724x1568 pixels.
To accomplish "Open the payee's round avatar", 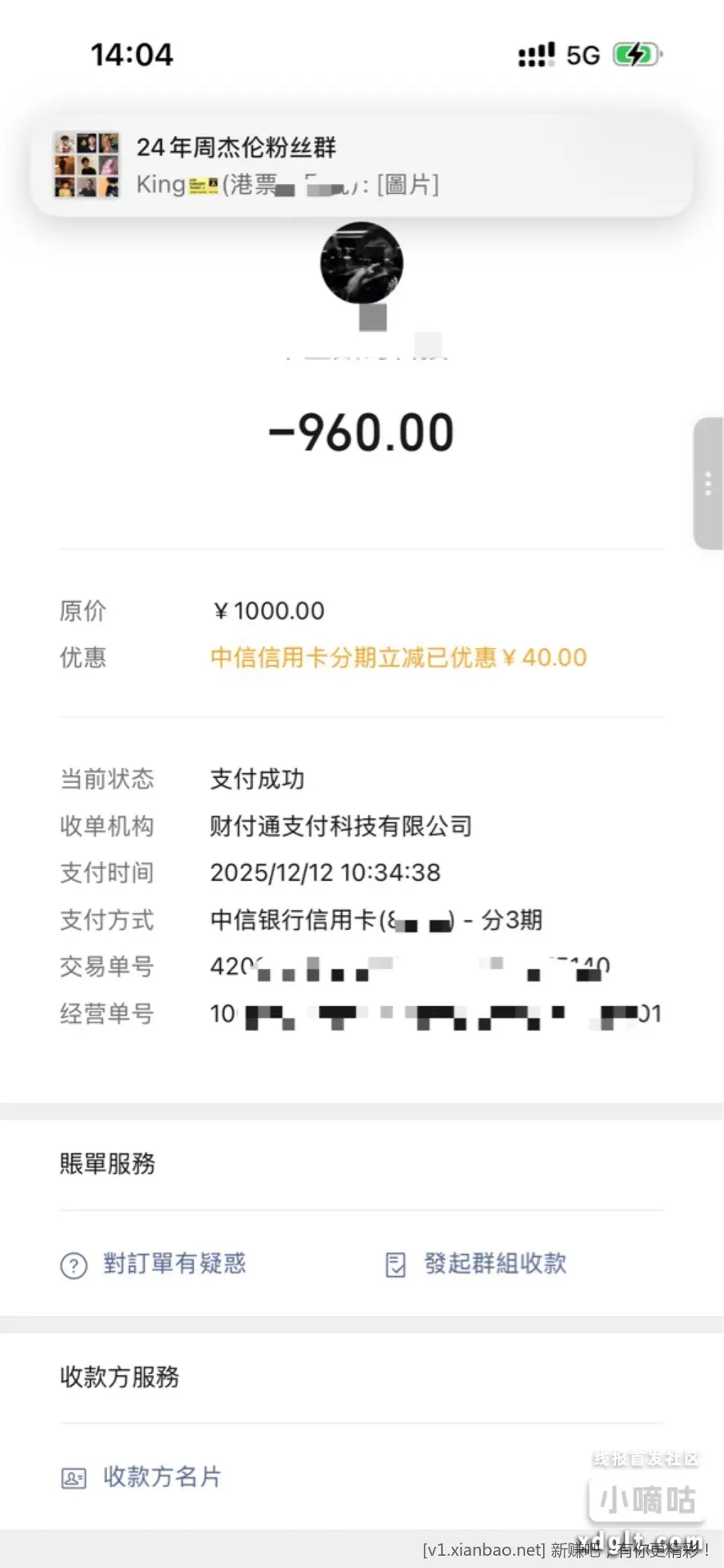I will click(362, 263).
